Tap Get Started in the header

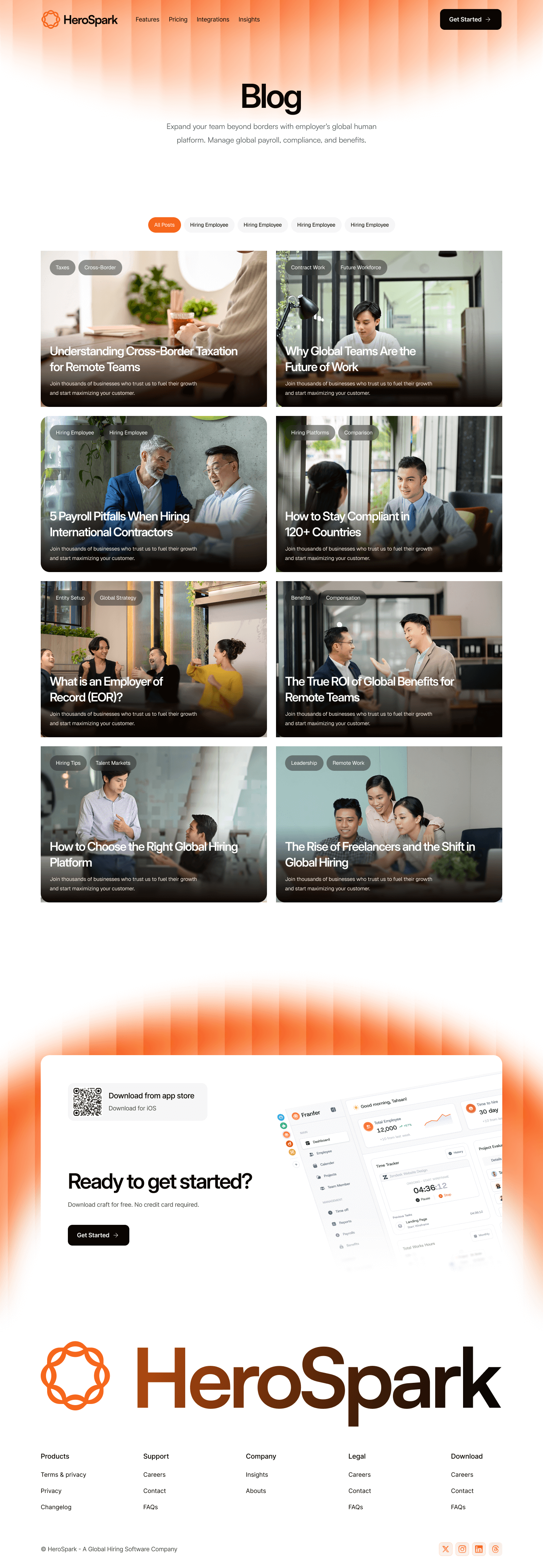click(470, 20)
